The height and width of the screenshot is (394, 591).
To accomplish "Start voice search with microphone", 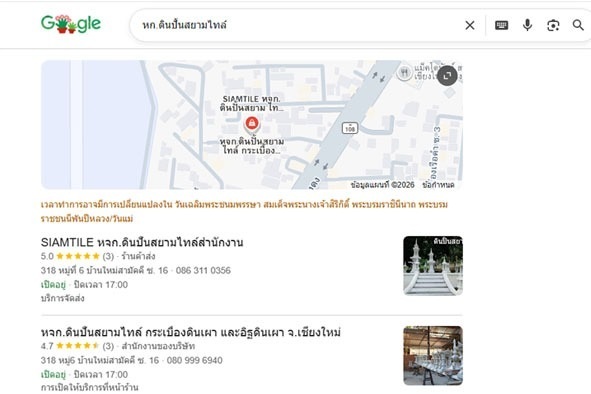I will pos(527,25).
